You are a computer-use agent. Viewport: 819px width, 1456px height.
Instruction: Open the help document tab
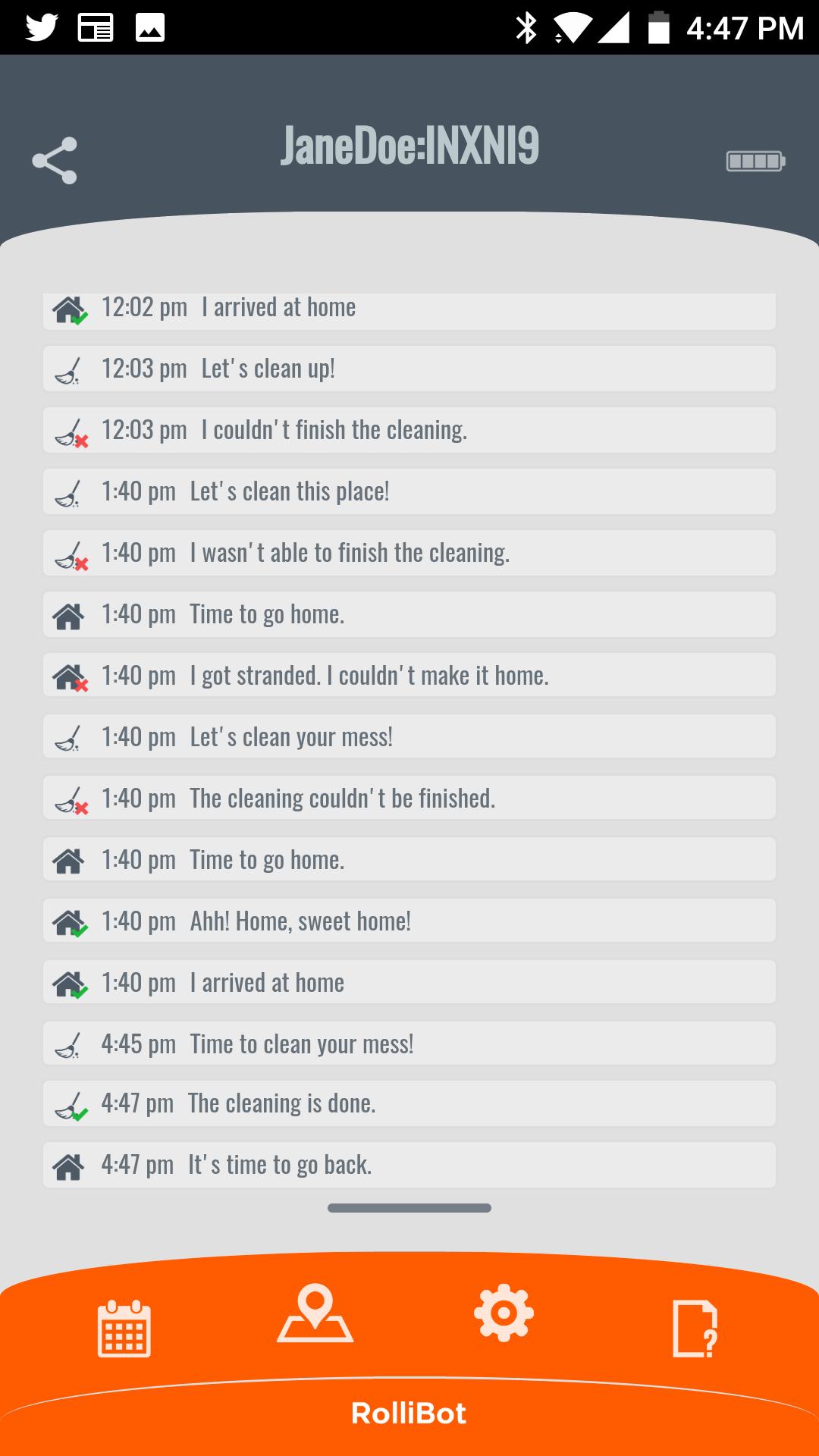point(695,1329)
